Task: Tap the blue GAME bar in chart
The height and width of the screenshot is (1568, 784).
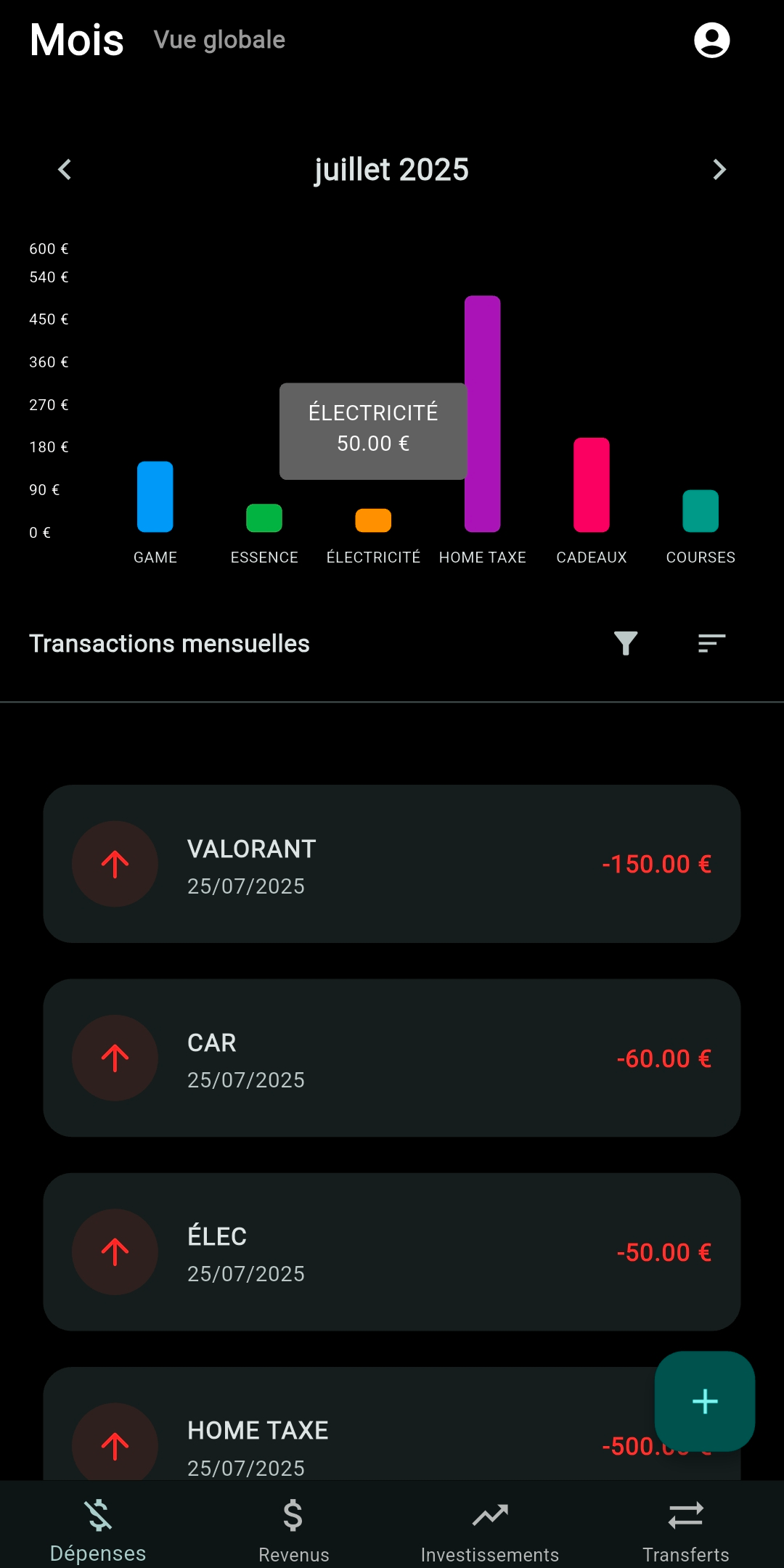Action: [x=155, y=497]
